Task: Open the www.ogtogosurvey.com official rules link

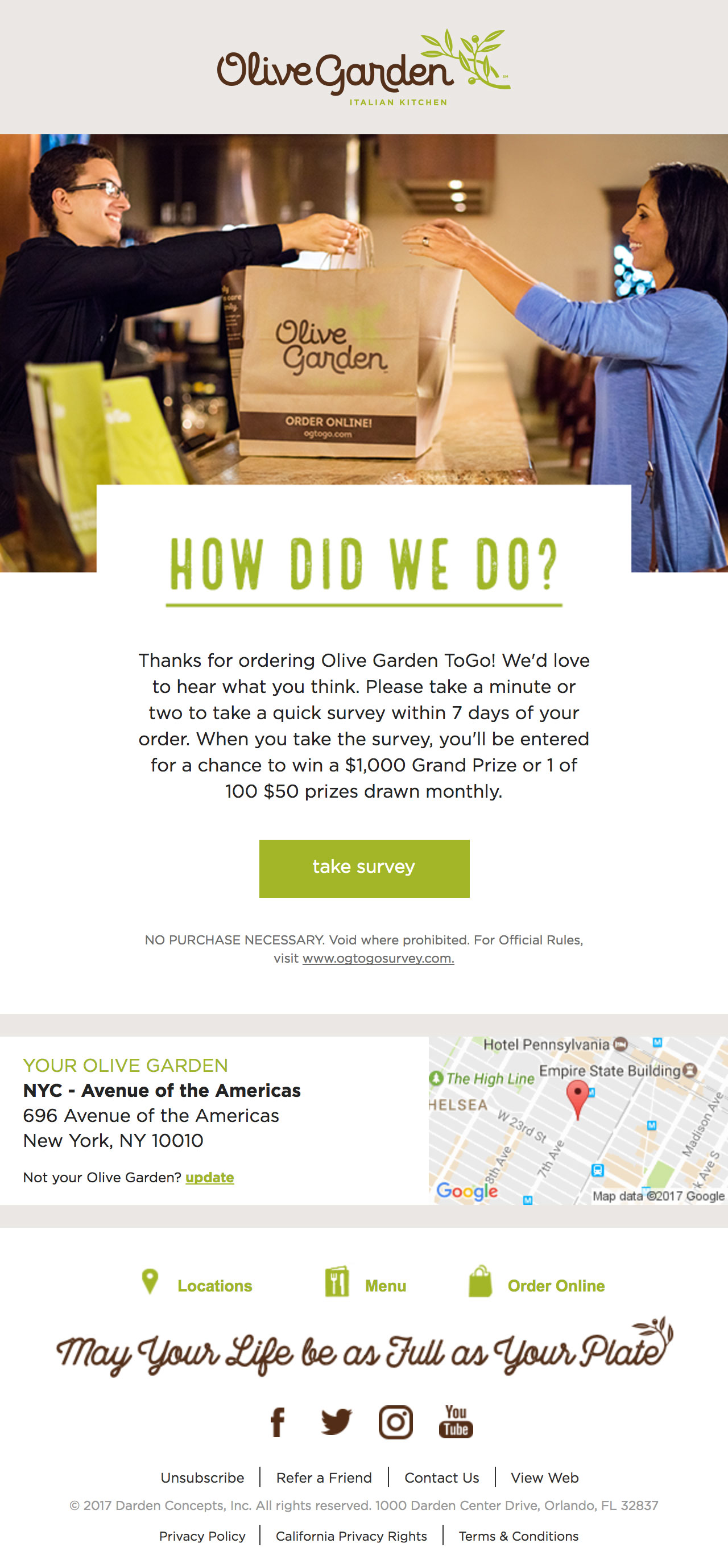Action: 378,958
